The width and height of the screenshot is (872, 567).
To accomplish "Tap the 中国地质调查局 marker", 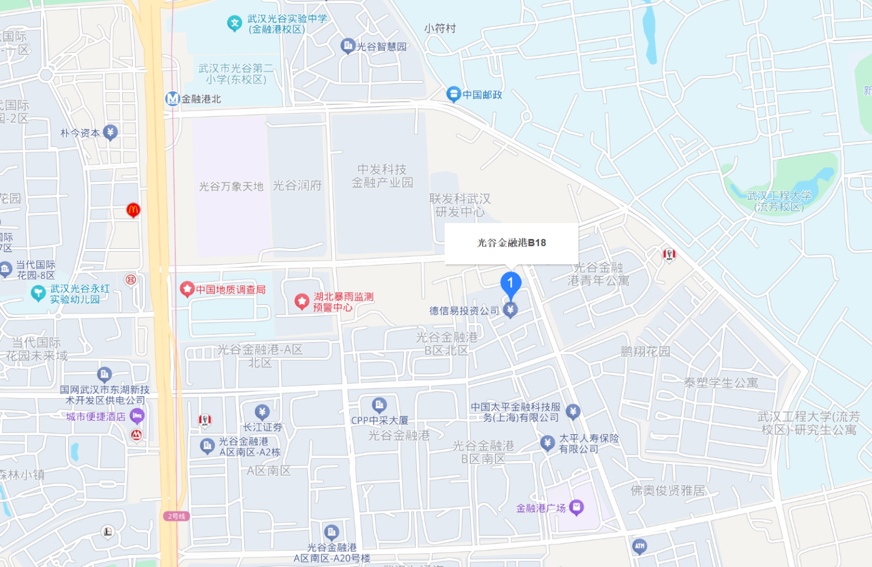I will pyautogui.click(x=187, y=289).
